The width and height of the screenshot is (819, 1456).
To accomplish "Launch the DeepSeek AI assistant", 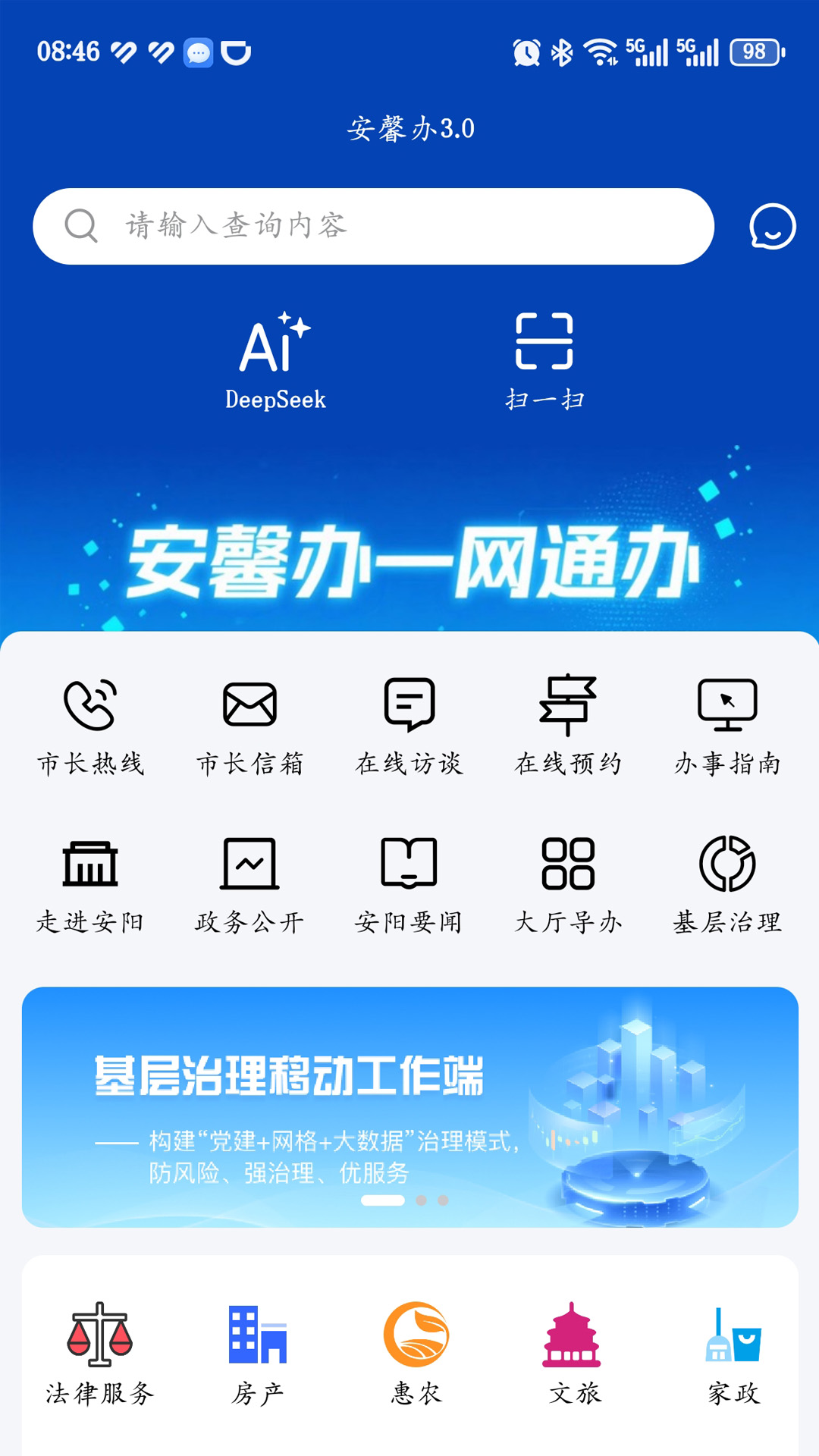I will click(275, 361).
